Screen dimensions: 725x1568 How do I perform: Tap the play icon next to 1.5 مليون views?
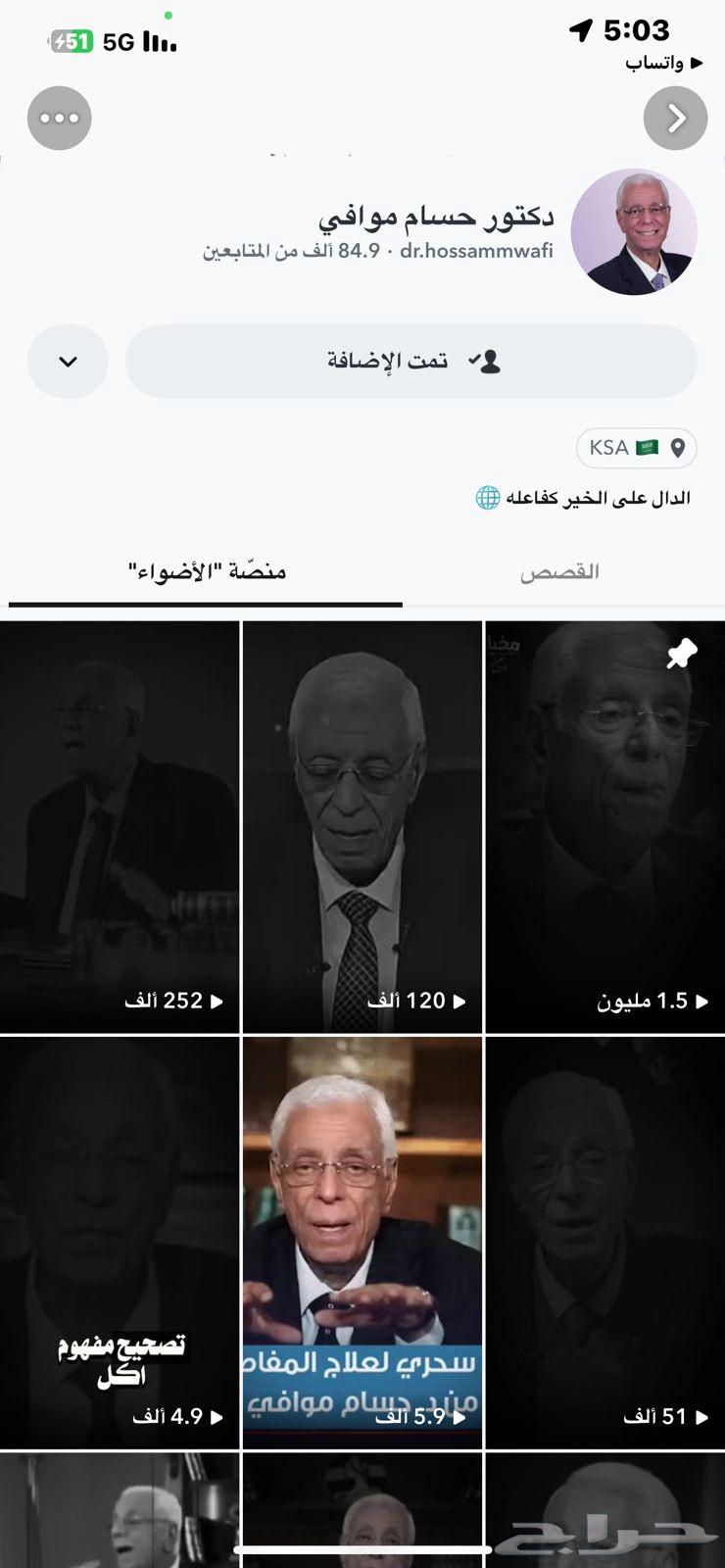[x=700, y=1001]
